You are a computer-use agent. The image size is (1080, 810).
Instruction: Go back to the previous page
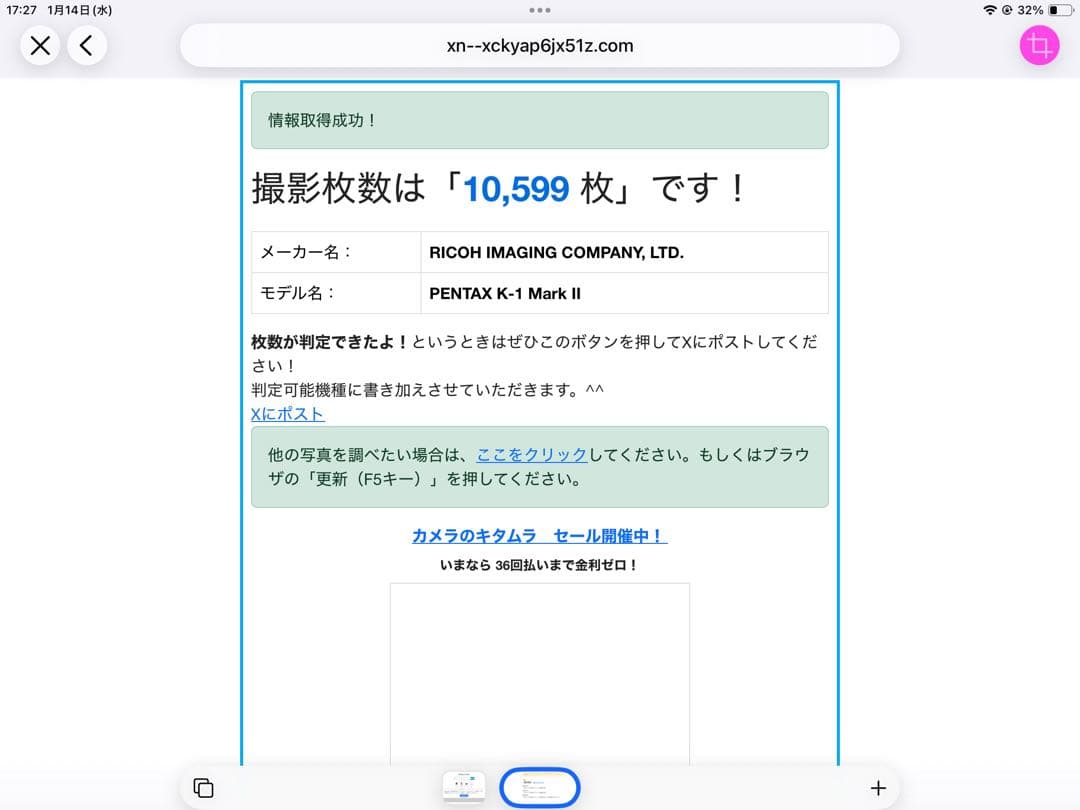point(87,46)
